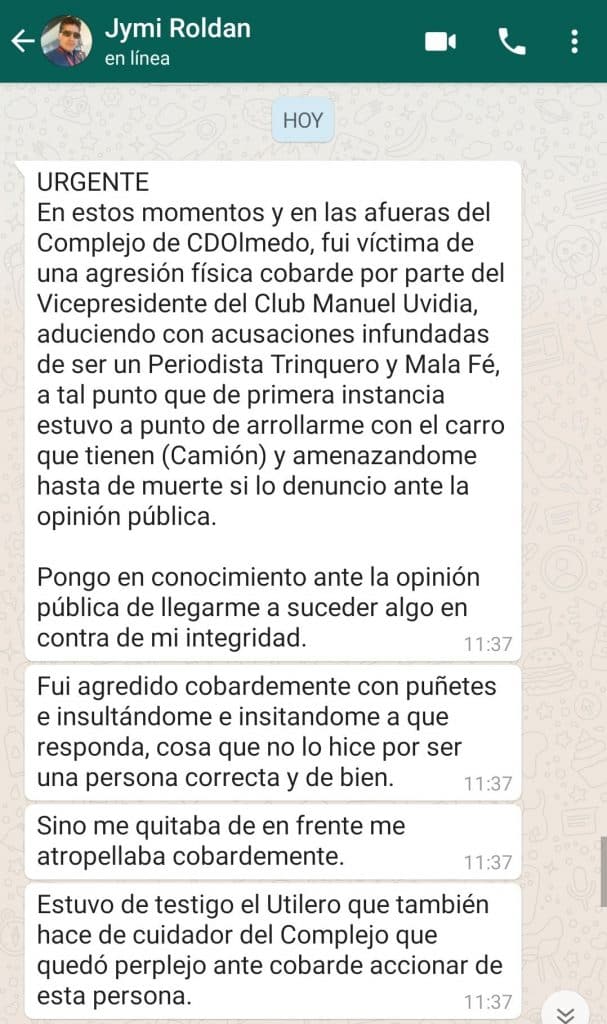Image resolution: width=607 pixels, height=1024 pixels.
Task: Open Jymi Roldan's profile photo
Action: (68, 41)
